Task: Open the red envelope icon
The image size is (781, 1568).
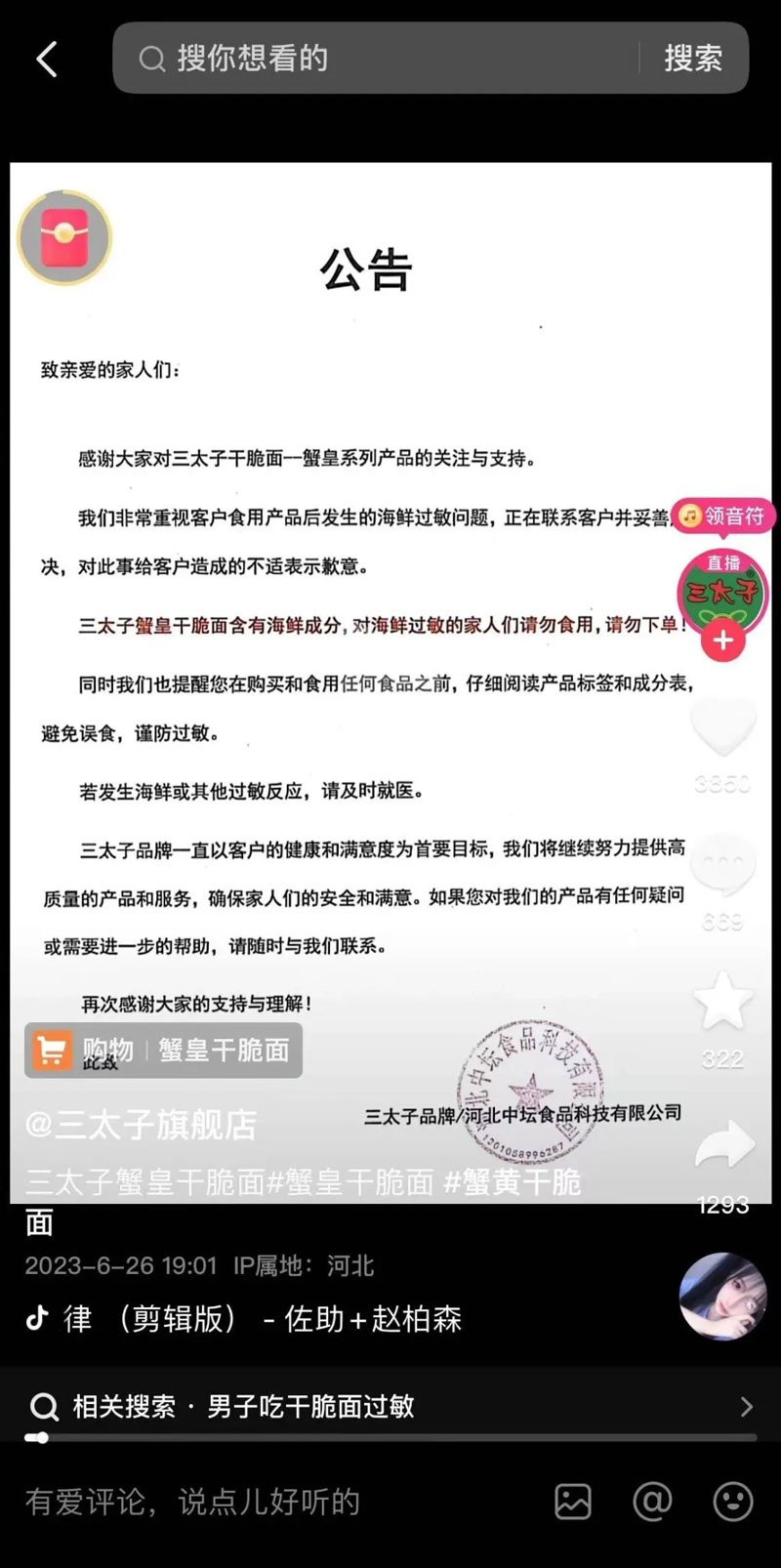Action: [64, 237]
